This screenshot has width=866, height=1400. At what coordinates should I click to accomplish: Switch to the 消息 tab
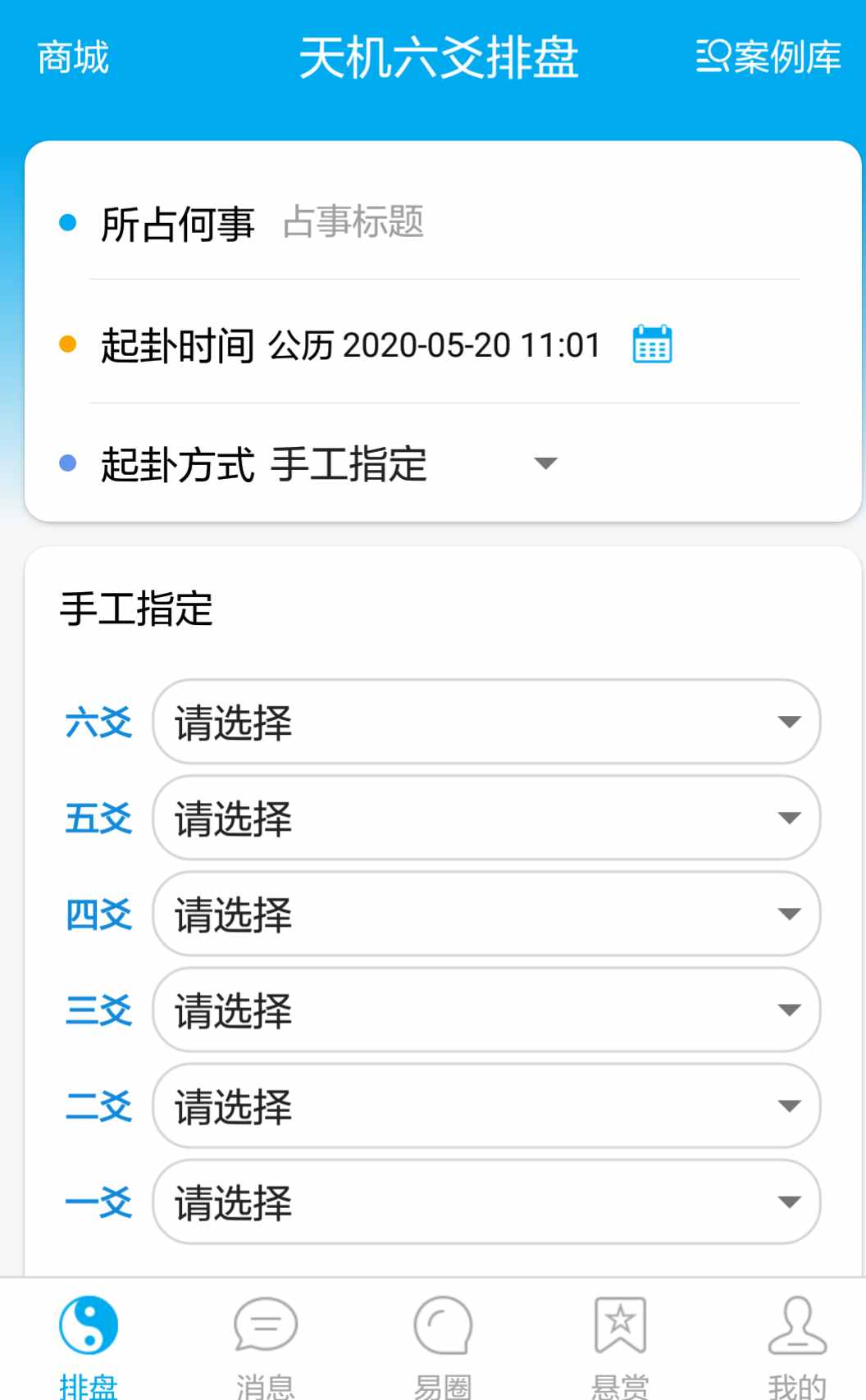[x=264, y=1345]
